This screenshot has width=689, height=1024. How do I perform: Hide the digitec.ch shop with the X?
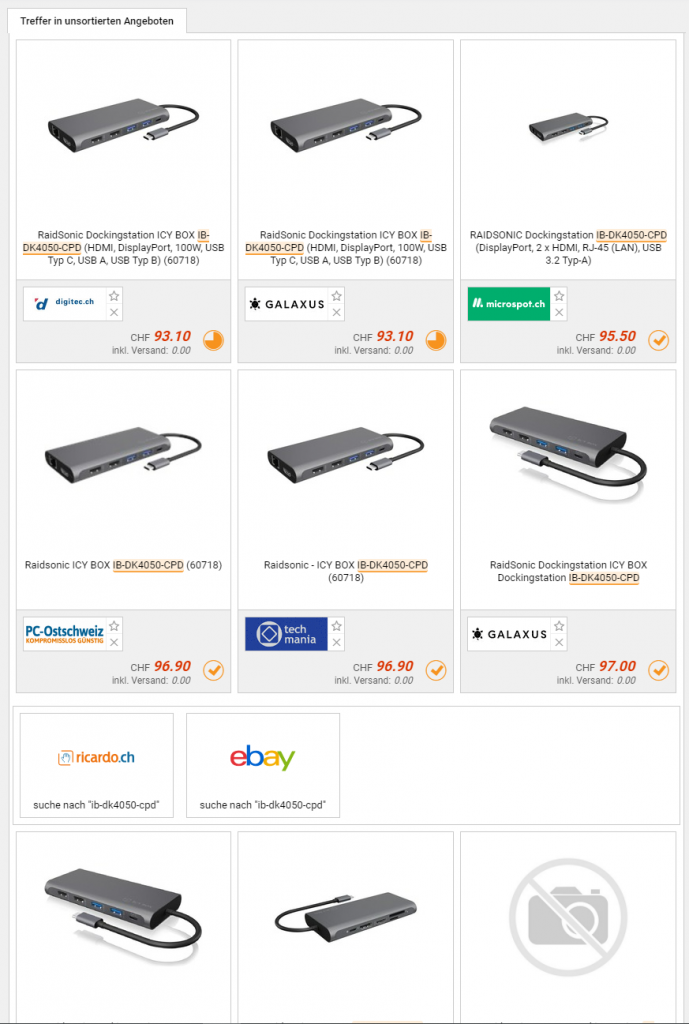115,312
